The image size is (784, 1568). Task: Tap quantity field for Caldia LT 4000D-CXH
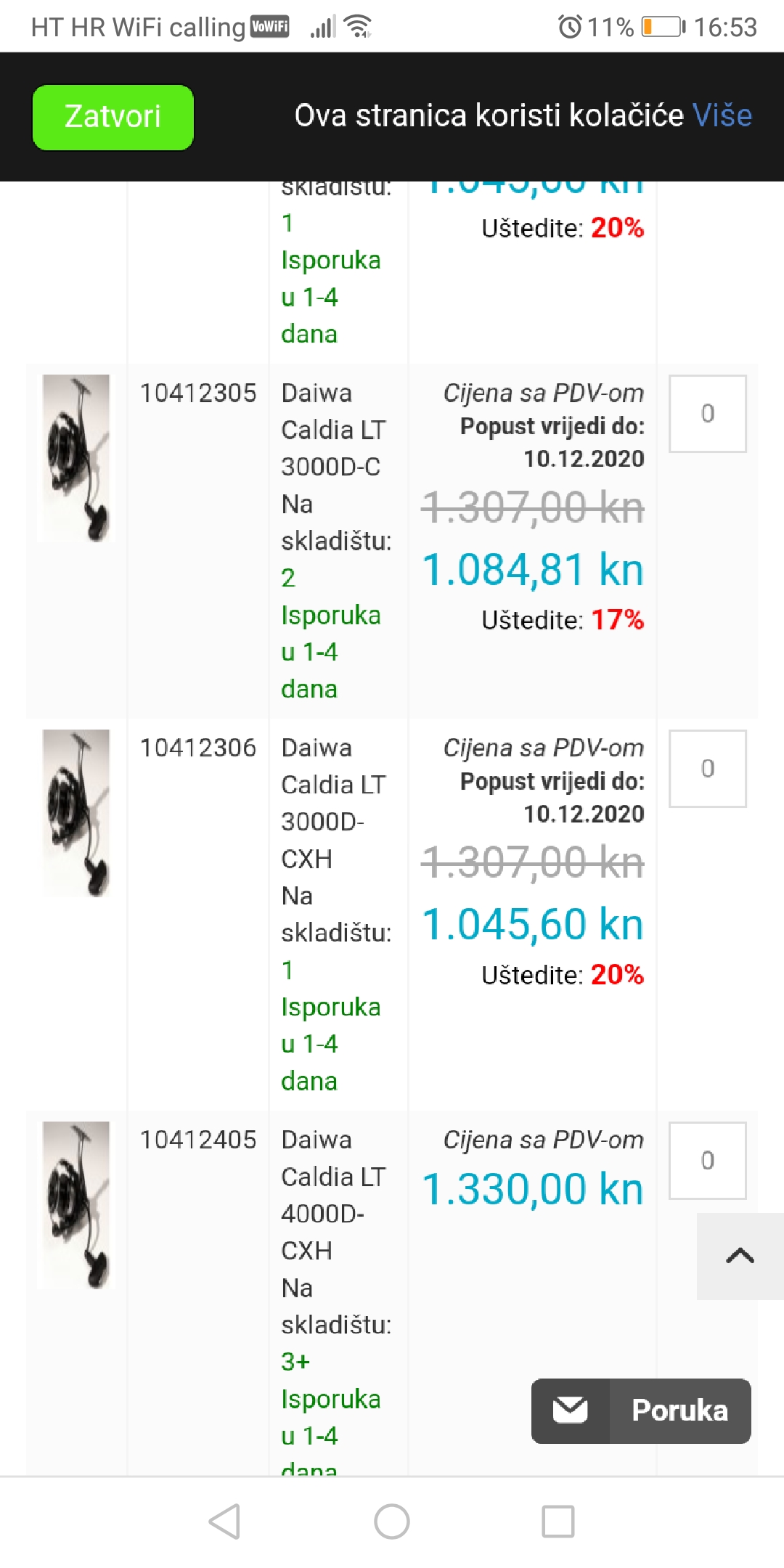click(707, 1161)
